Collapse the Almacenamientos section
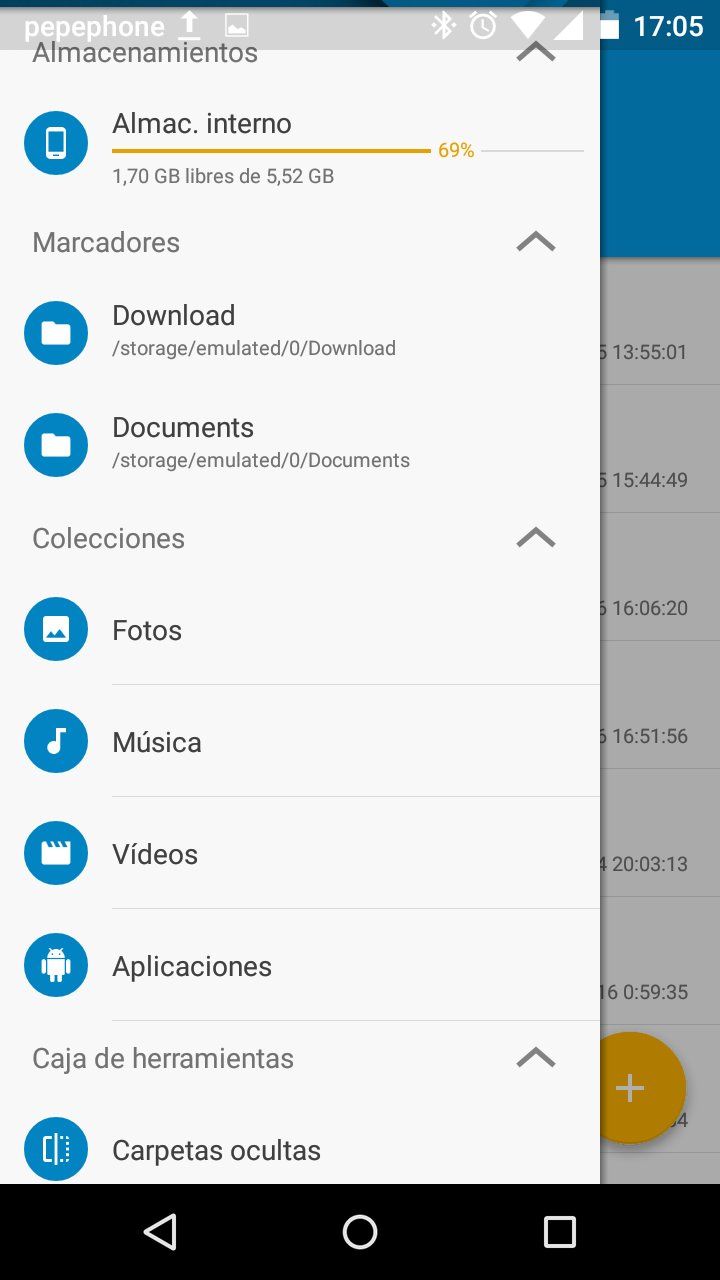The height and width of the screenshot is (1280, 720). click(x=535, y=53)
